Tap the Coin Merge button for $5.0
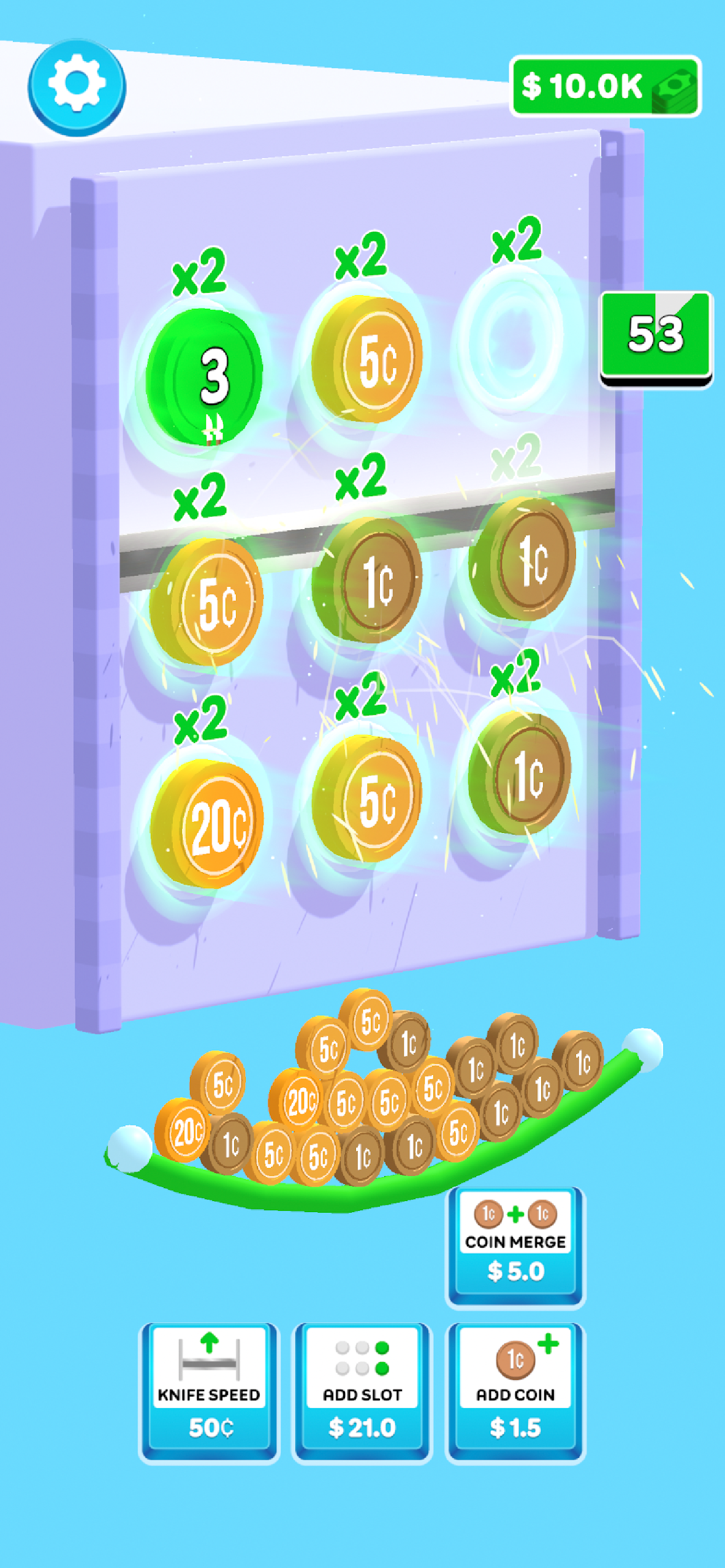This screenshot has width=725, height=1568. point(515,1246)
